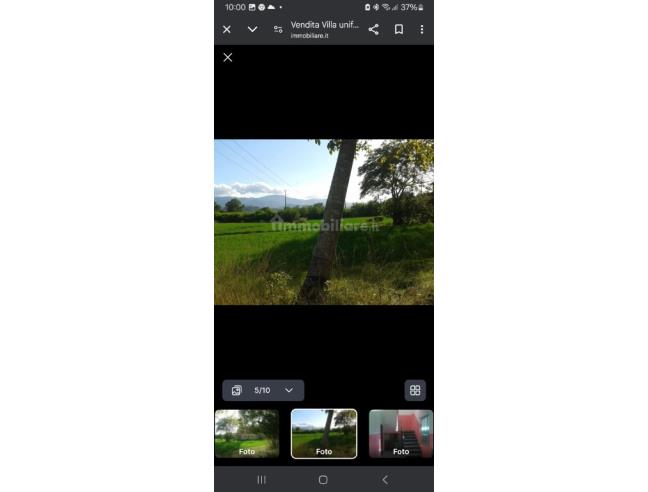Screen dimensions: 648x492
Task: Close the photo gallery viewer
Action: tap(228, 58)
